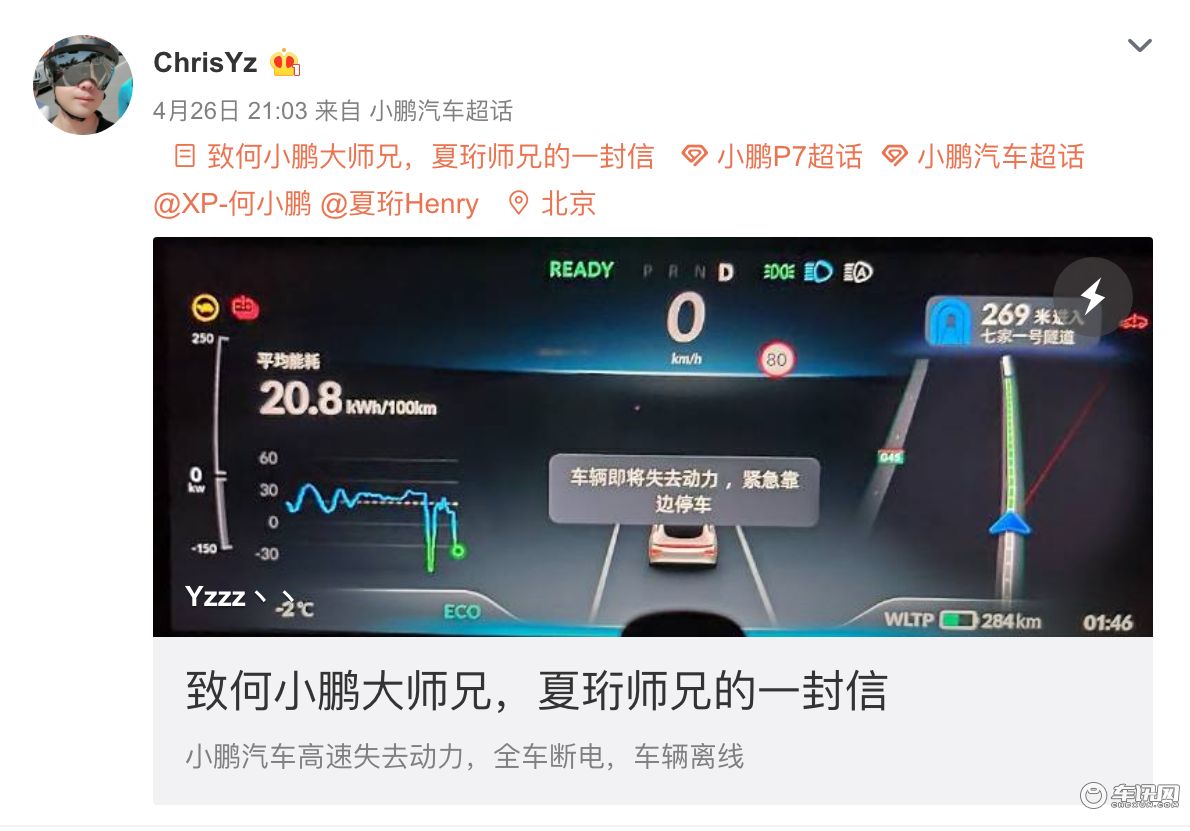Screen dimensions: 1190x831
Task: Open mention @夏珩Henry
Action: pyautogui.click(x=399, y=204)
